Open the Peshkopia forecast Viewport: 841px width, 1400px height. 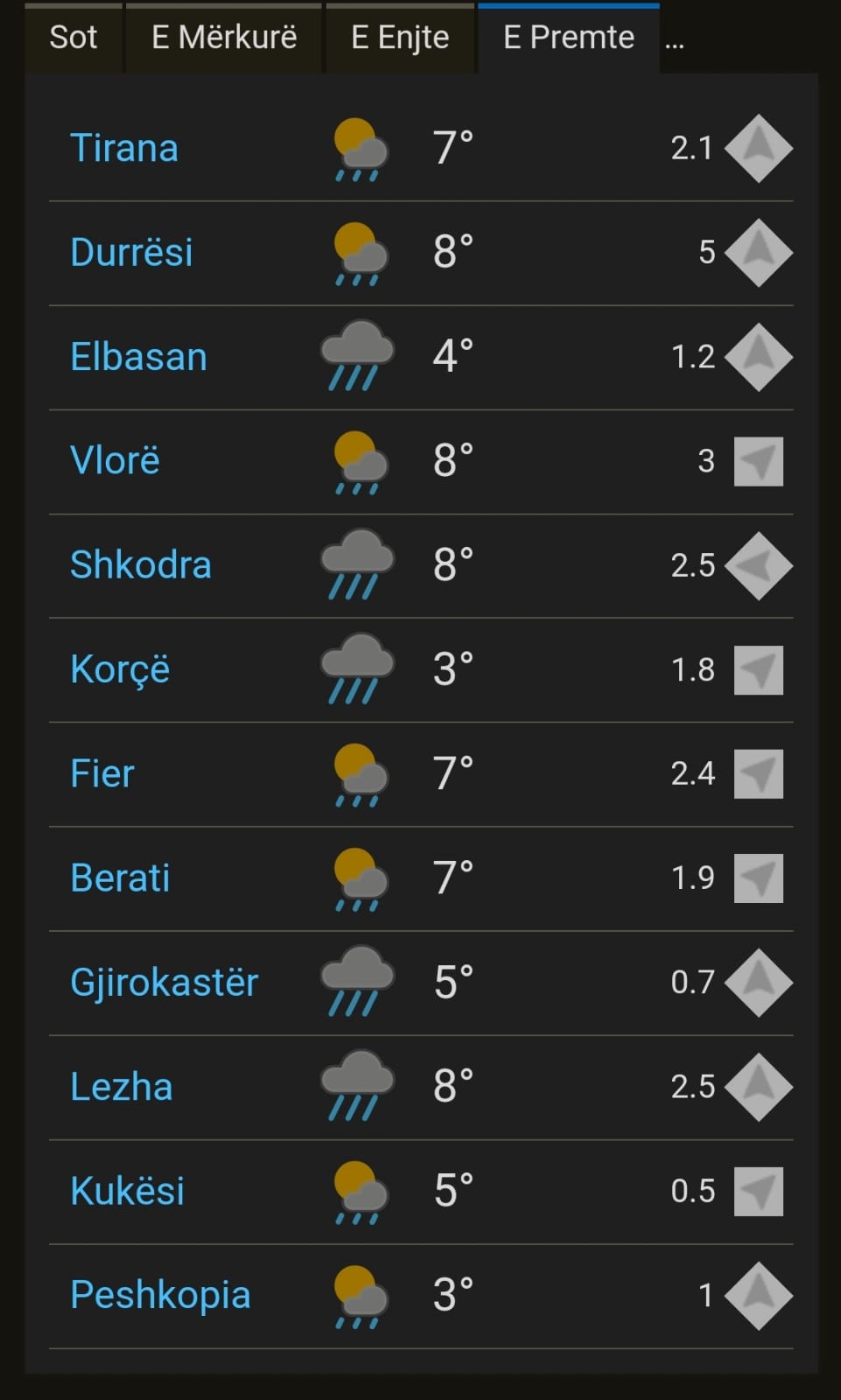[x=160, y=1296]
